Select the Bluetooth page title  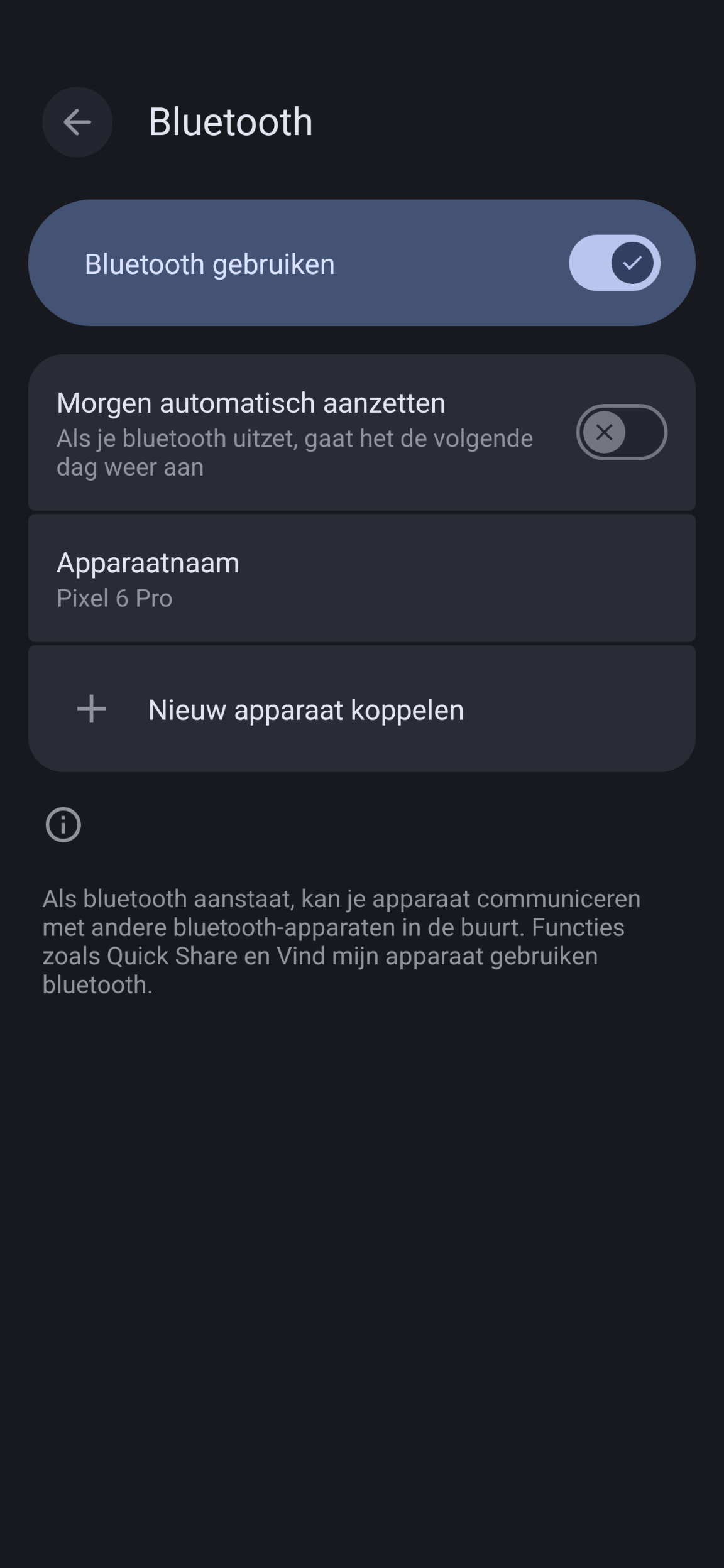coord(230,122)
